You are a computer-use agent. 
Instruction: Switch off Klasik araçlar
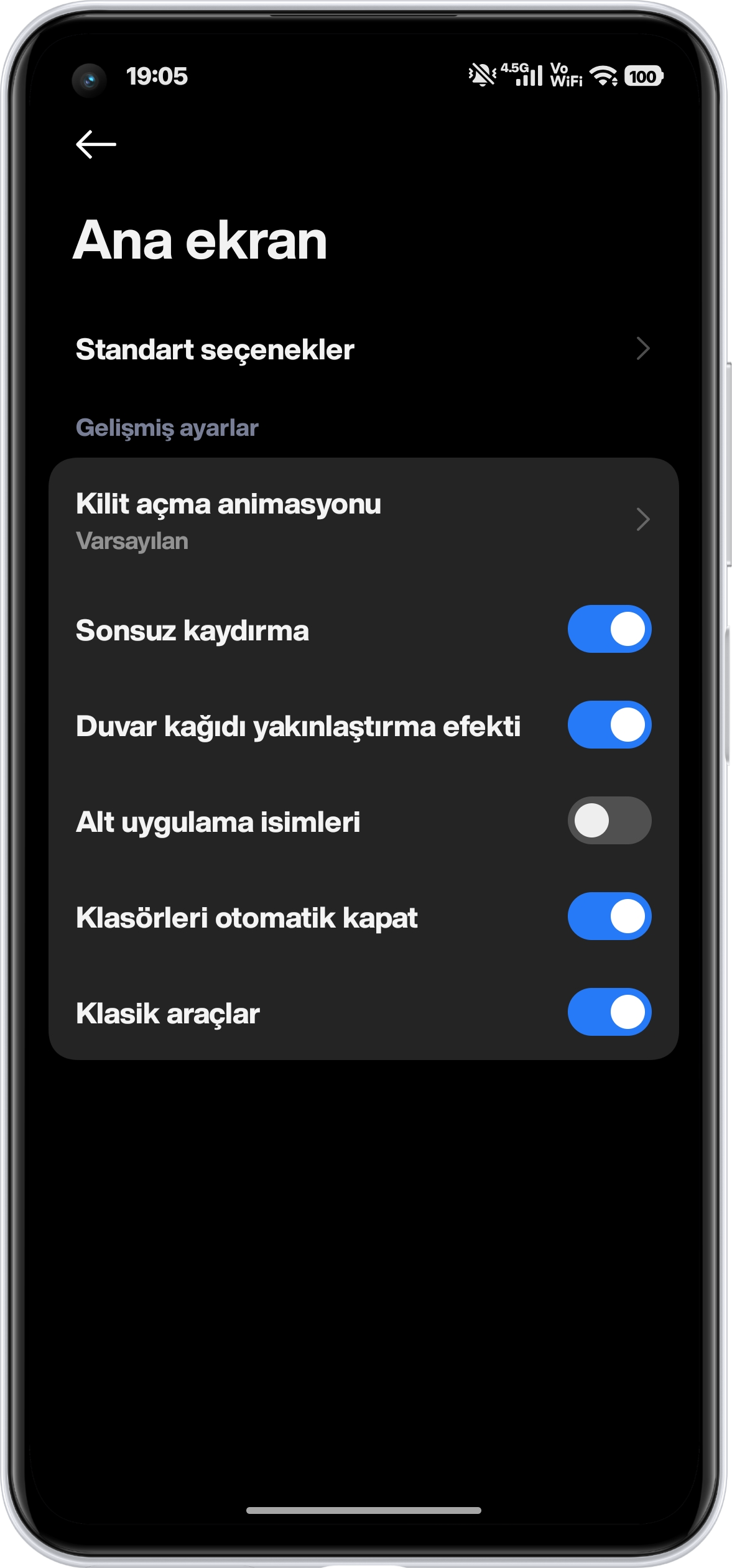point(609,1012)
